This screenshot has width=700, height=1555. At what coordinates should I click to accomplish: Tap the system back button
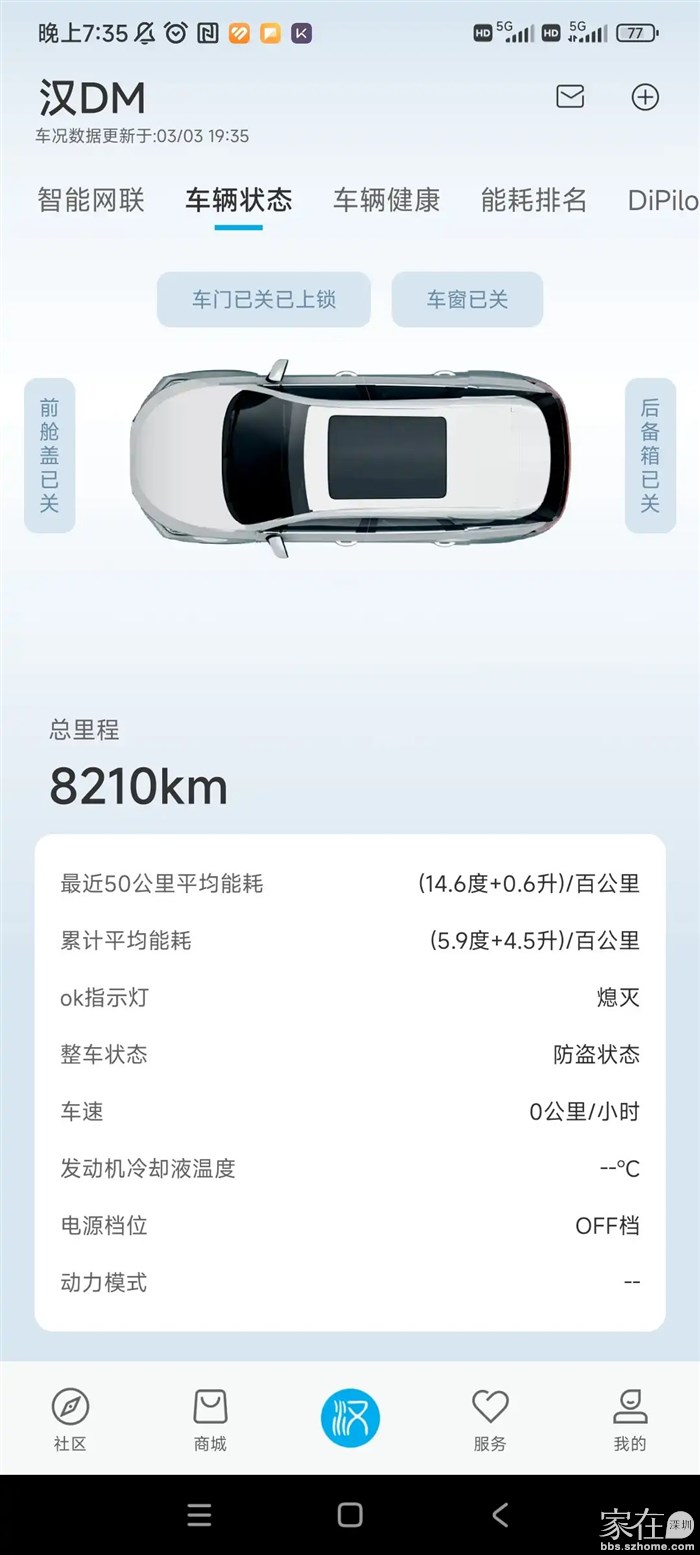500,1514
